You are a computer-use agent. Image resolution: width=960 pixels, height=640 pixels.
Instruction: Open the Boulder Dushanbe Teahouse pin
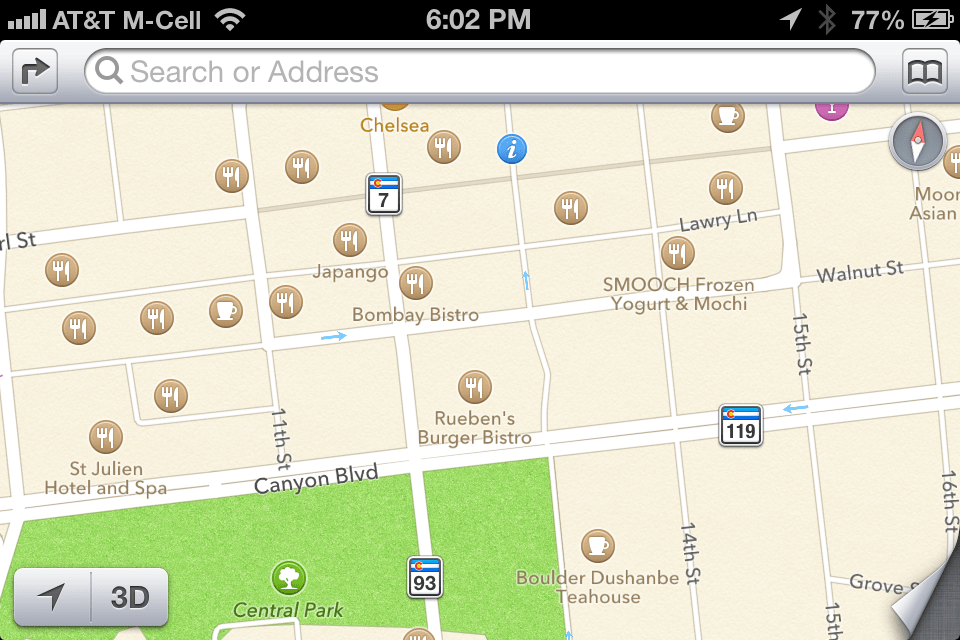click(598, 545)
